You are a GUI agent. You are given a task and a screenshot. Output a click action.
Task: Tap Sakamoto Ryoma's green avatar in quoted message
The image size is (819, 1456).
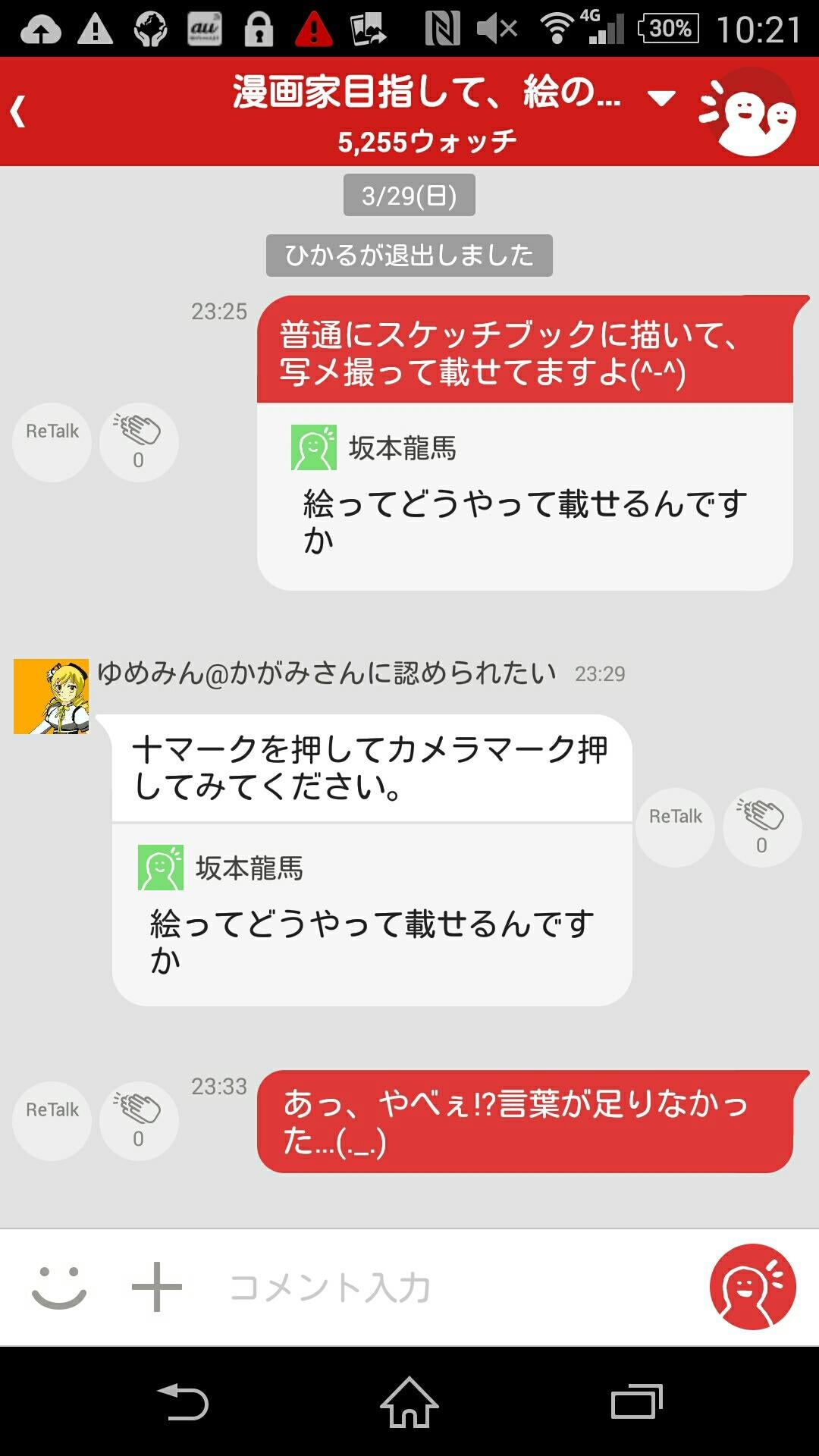pyautogui.click(x=315, y=447)
